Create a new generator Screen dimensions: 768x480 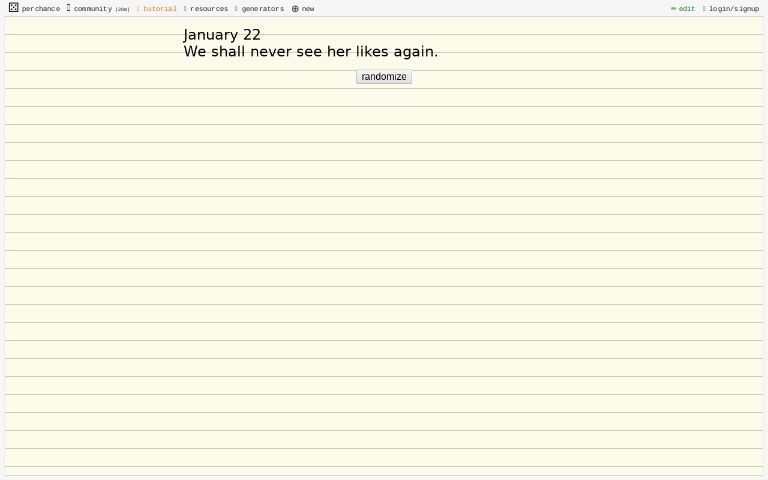point(303,9)
